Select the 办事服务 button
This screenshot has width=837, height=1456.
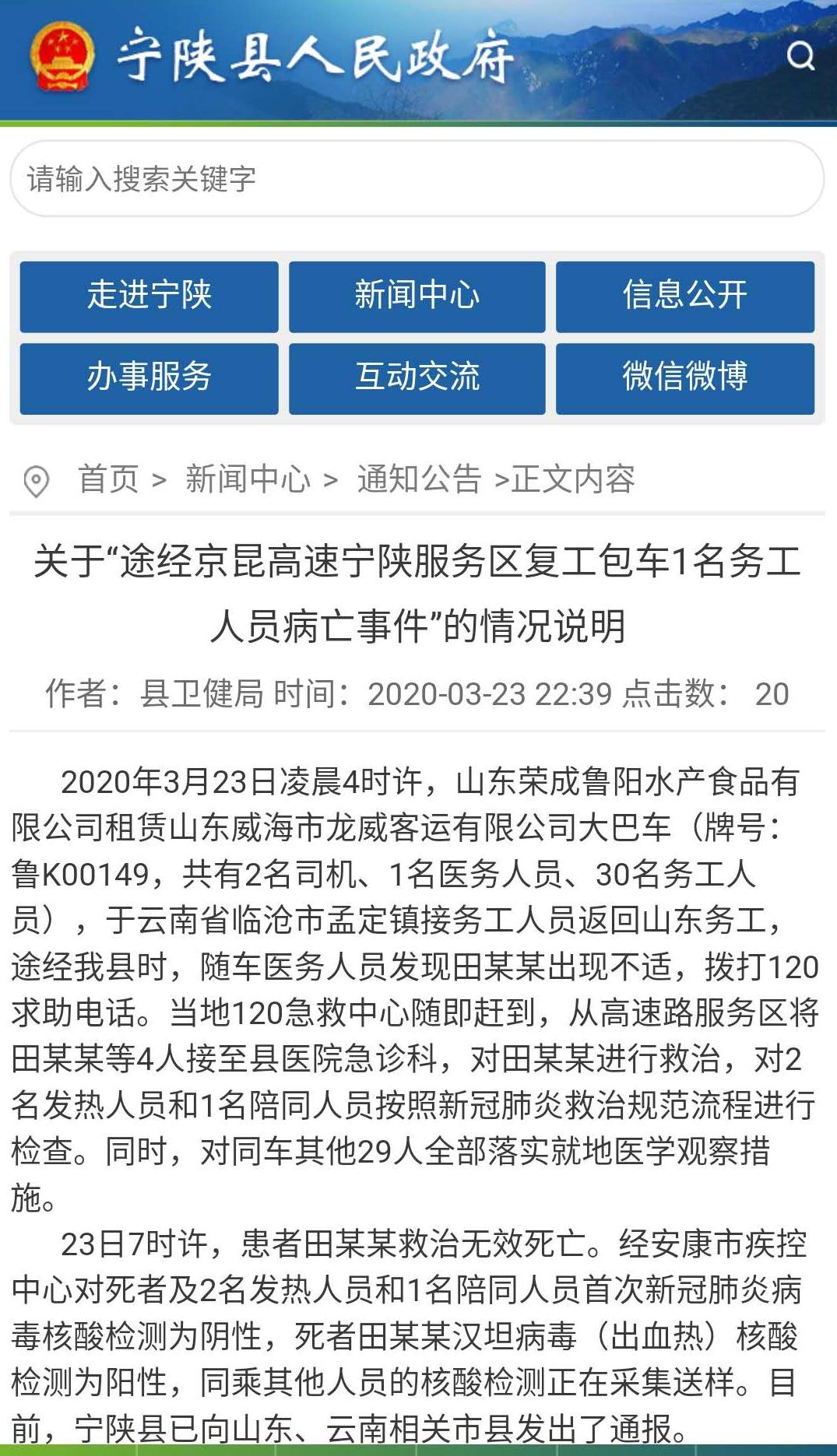click(x=149, y=378)
